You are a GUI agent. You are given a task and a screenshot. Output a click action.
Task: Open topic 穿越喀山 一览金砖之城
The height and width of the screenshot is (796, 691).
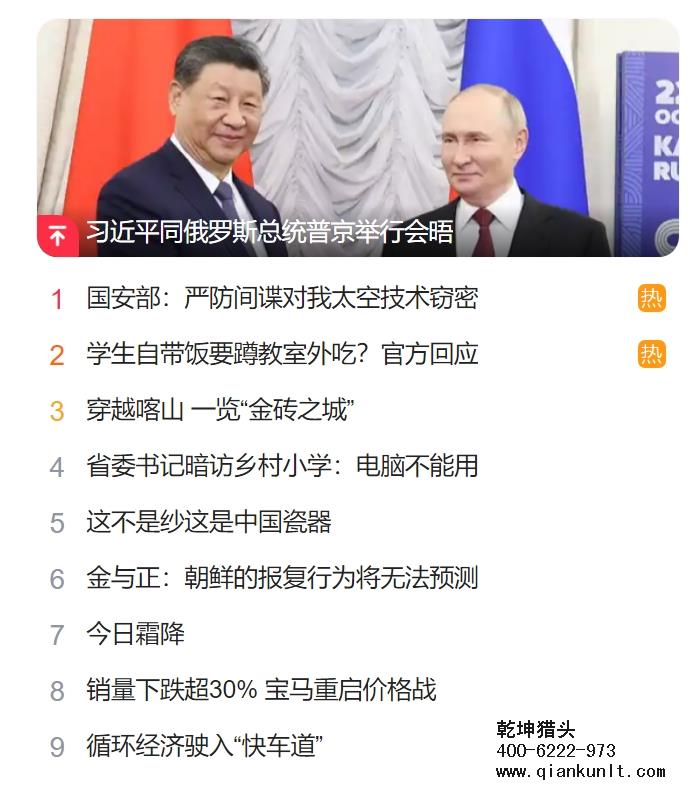(x=220, y=410)
